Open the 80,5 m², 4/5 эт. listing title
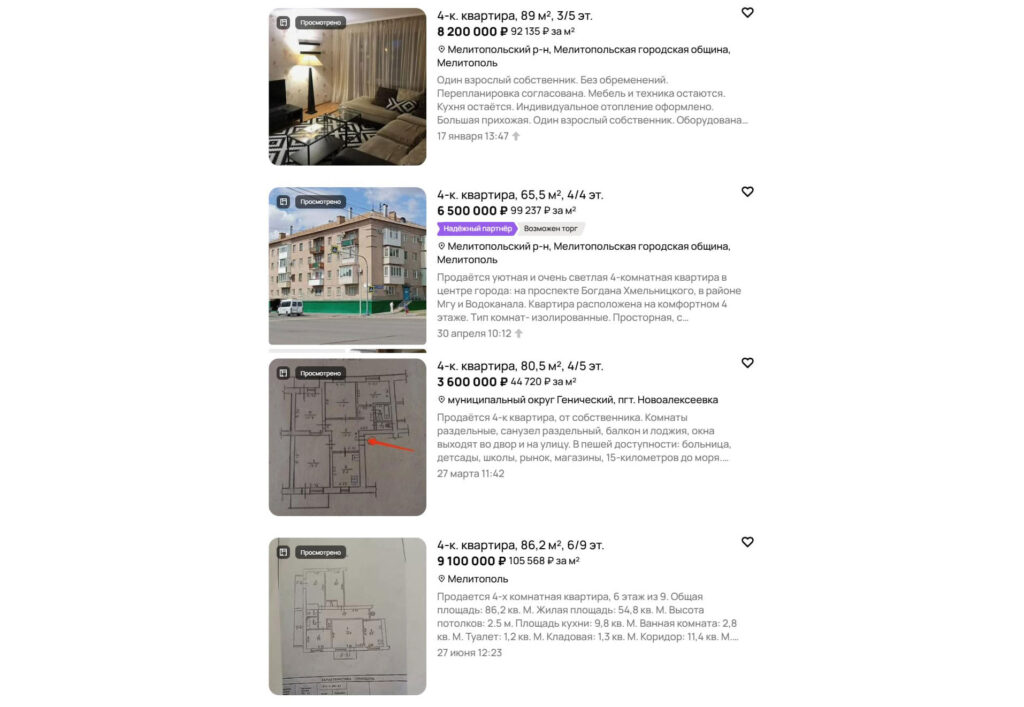 click(x=520, y=366)
